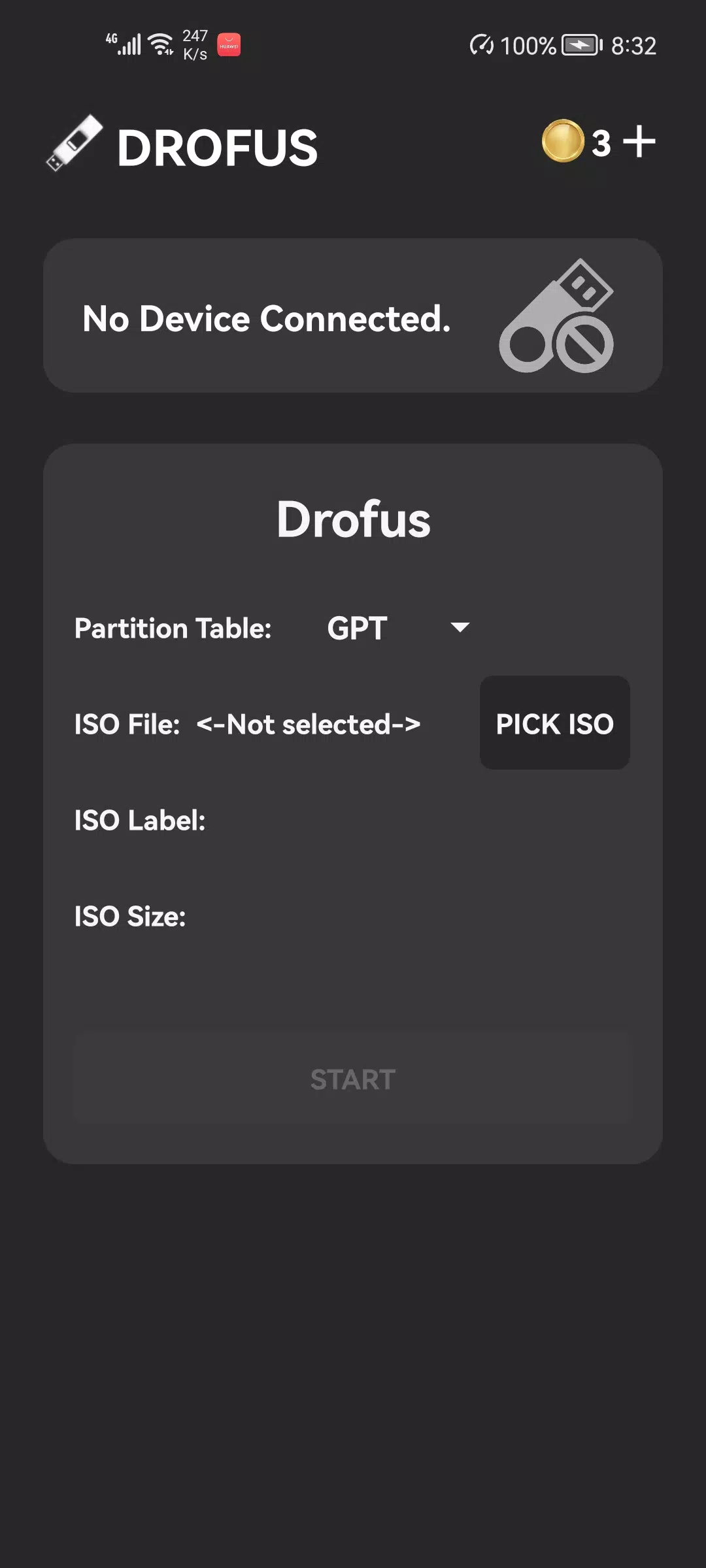Click the USB drive icon beside DROFUS title

click(74, 143)
